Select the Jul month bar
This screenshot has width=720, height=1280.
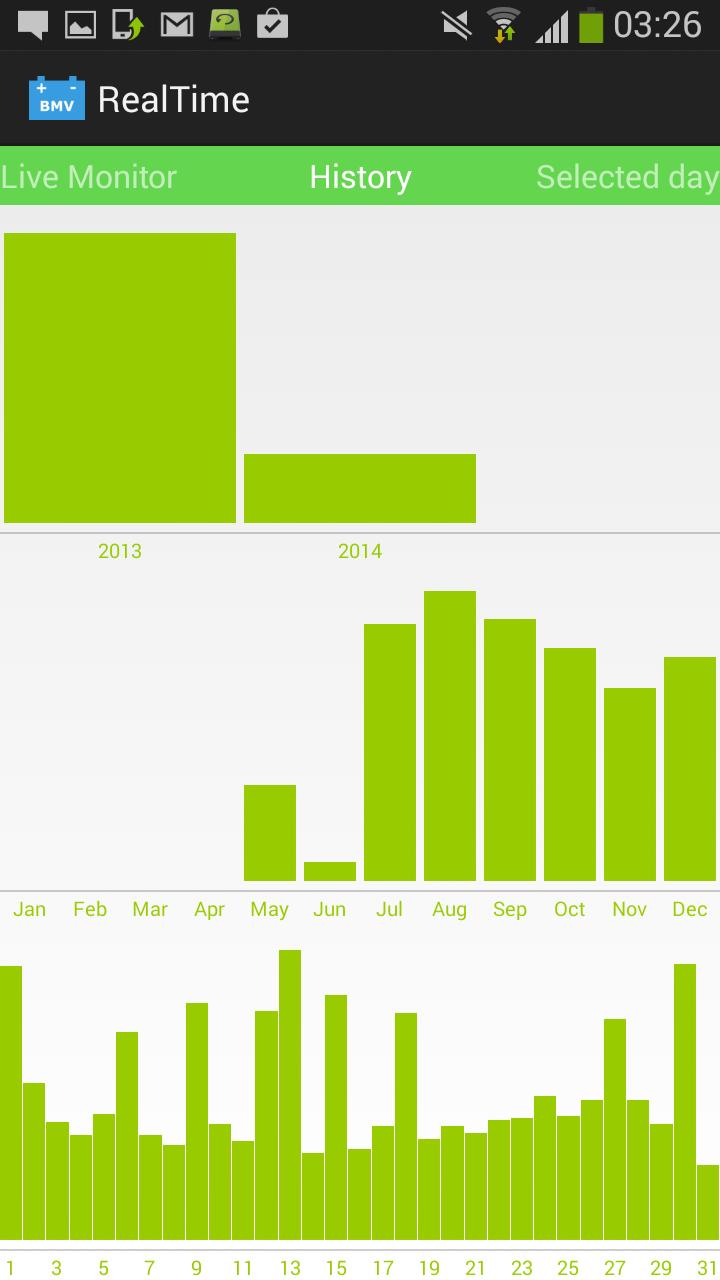(x=390, y=752)
